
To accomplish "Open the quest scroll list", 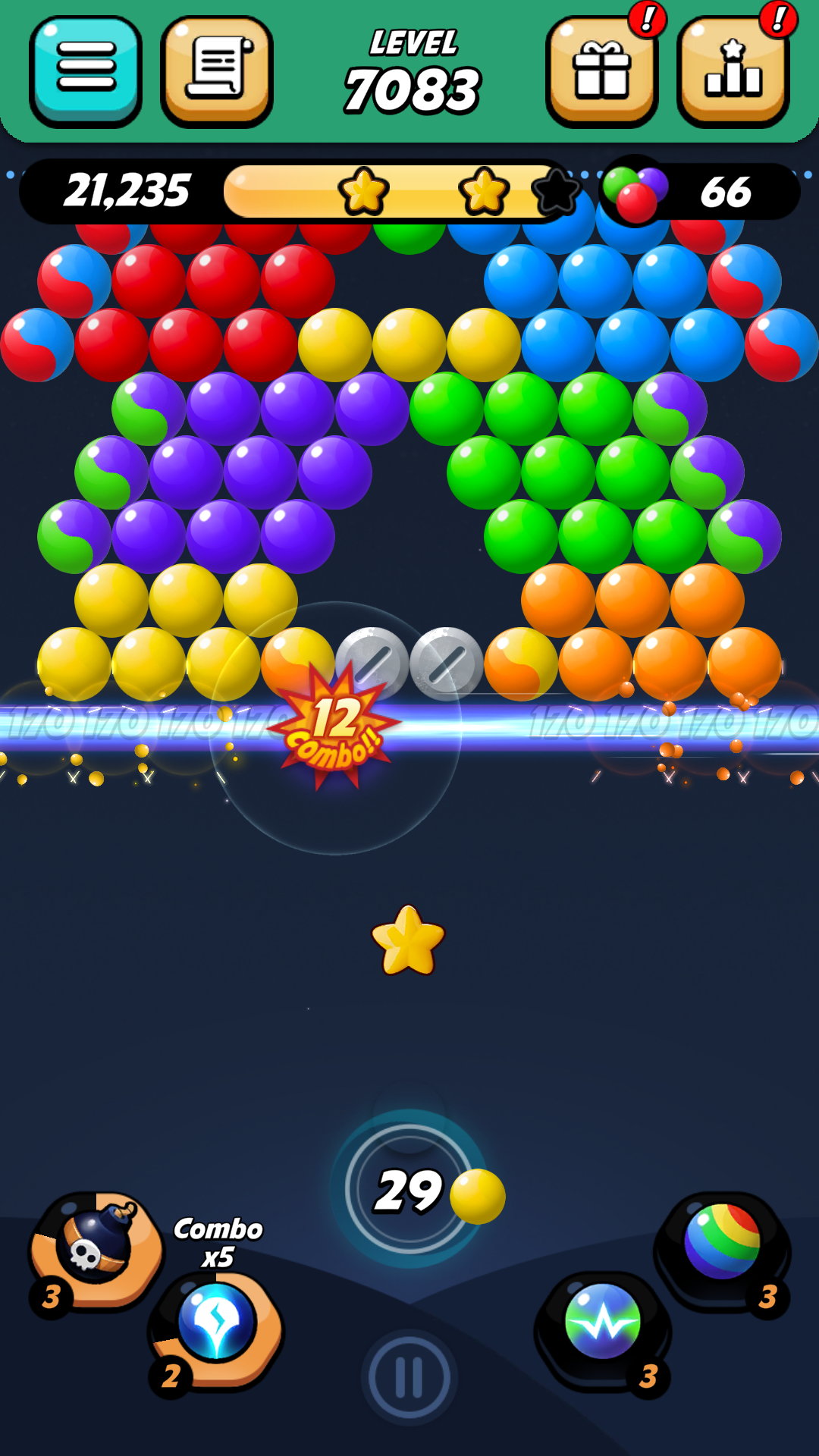I will point(217,71).
